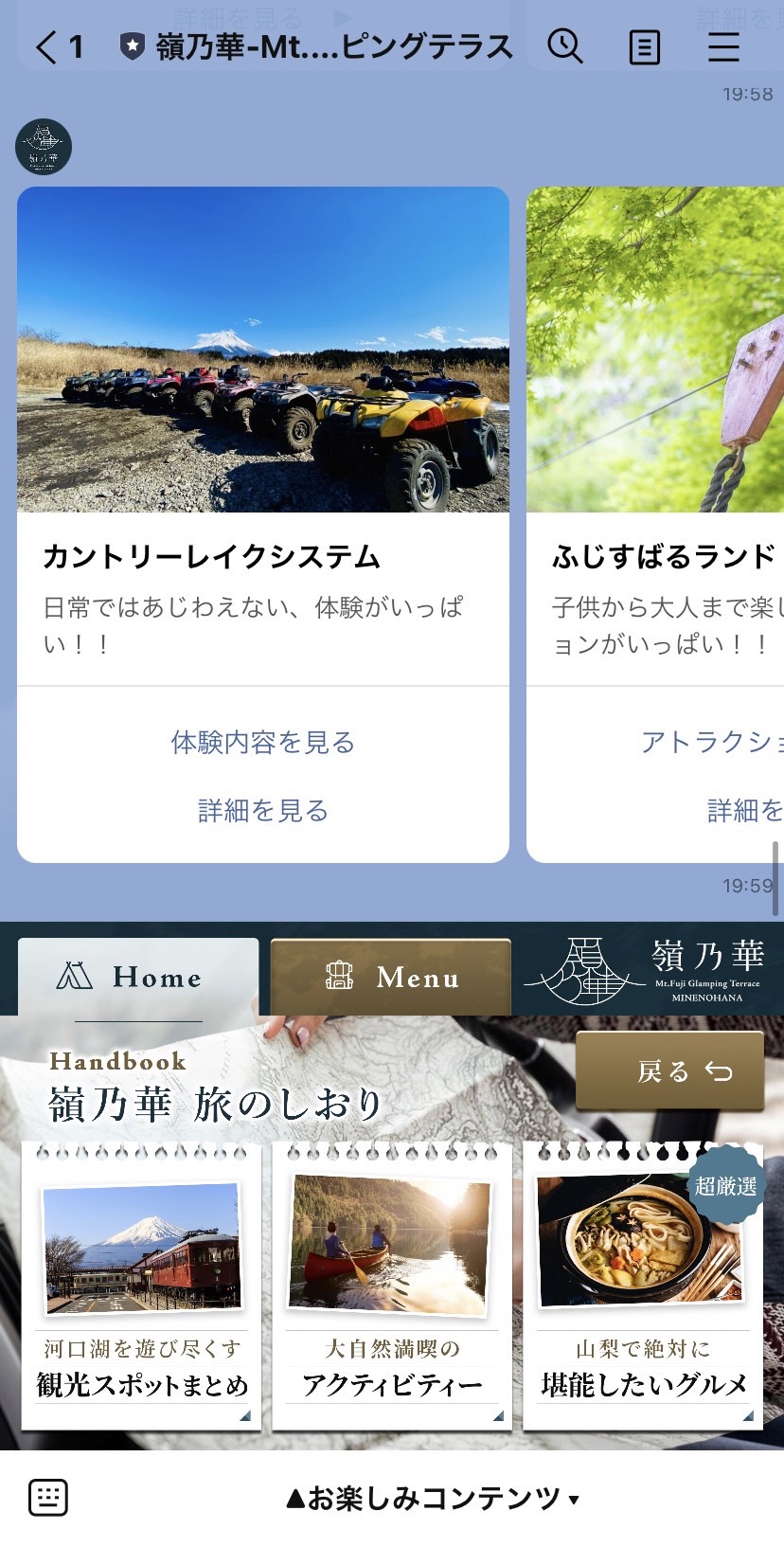Tap 体験内容を見る under カントリーレイクシステム
The height and width of the screenshot is (1565, 784).
(263, 742)
